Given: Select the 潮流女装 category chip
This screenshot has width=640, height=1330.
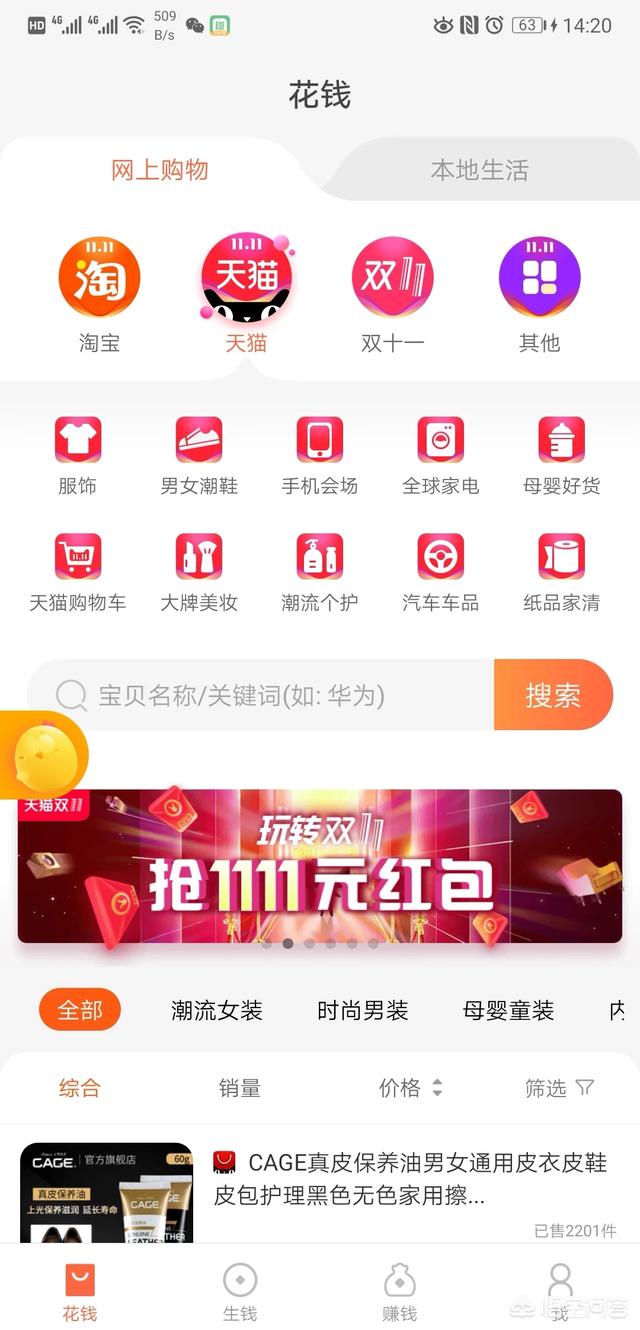Looking at the screenshot, I should point(216,1011).
